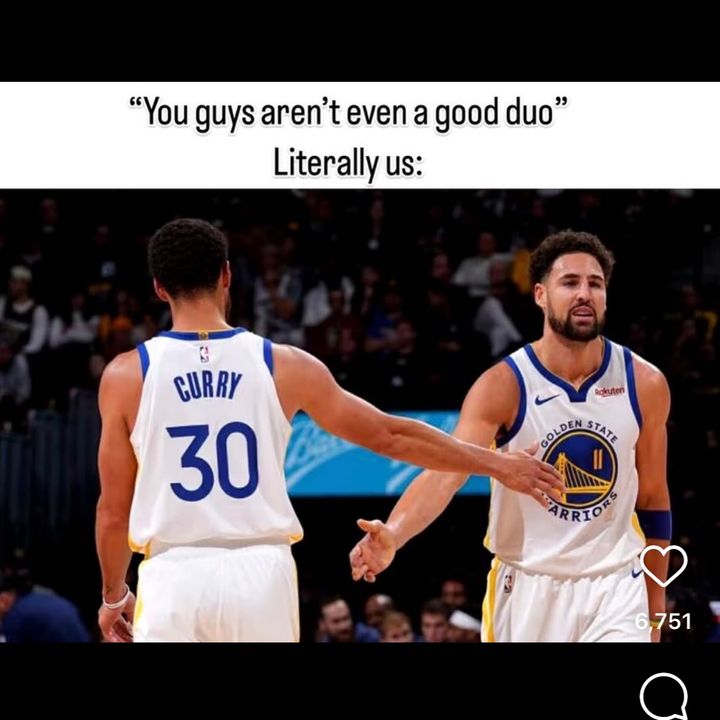Open the comments speech bubble

(664, 696)
